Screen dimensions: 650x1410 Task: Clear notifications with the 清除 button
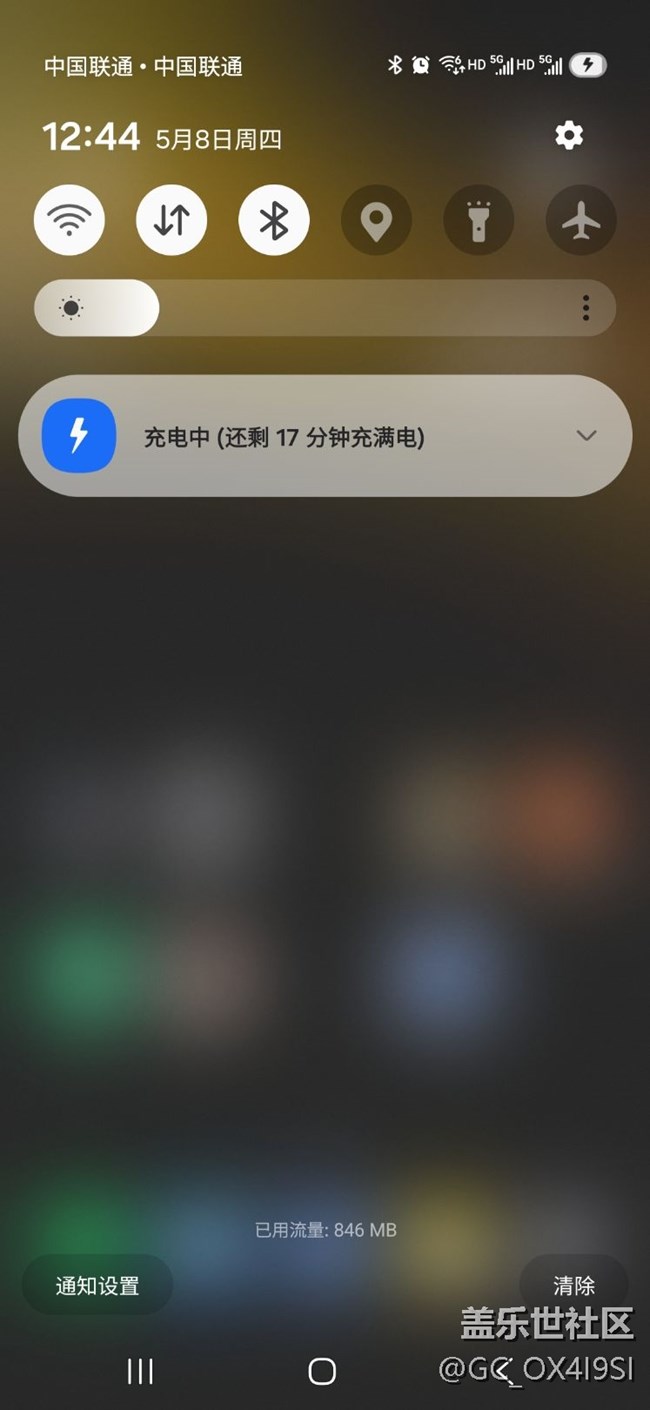point(574,1285)
